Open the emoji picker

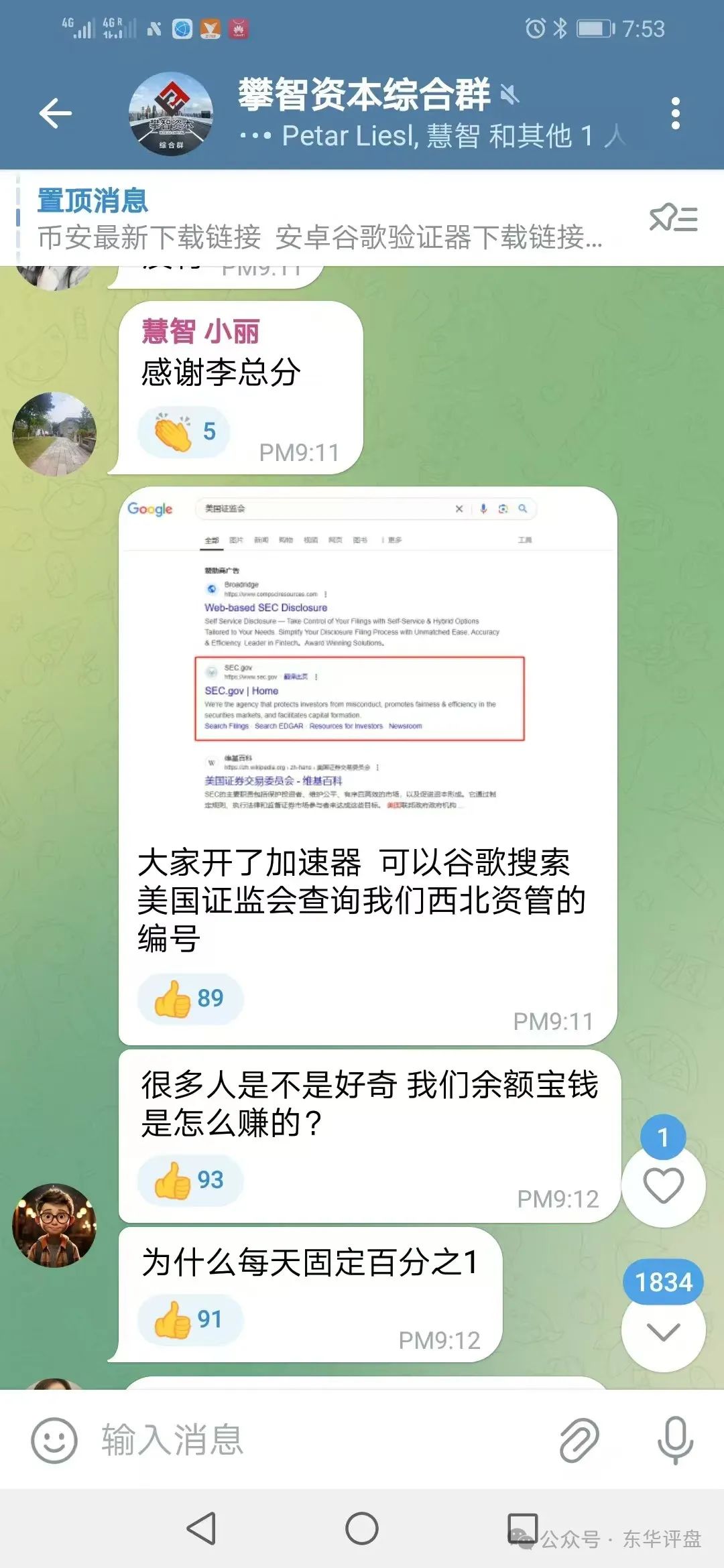[x=54, y=1440]
